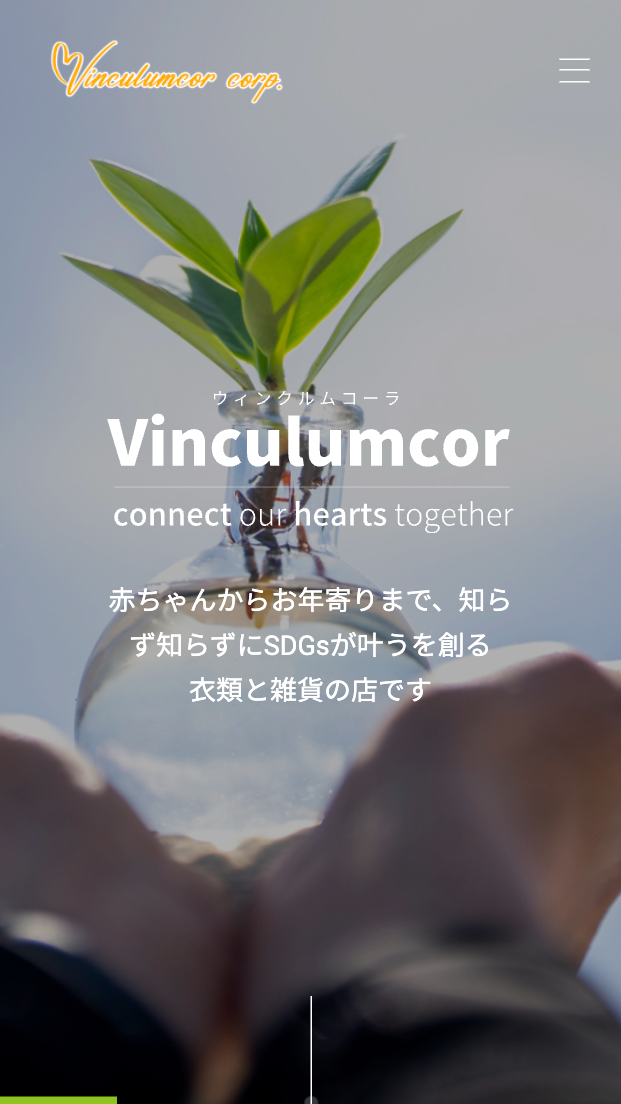Open the hamburger navigation menu
This screenshot has width=621, height=1104.
574,70
